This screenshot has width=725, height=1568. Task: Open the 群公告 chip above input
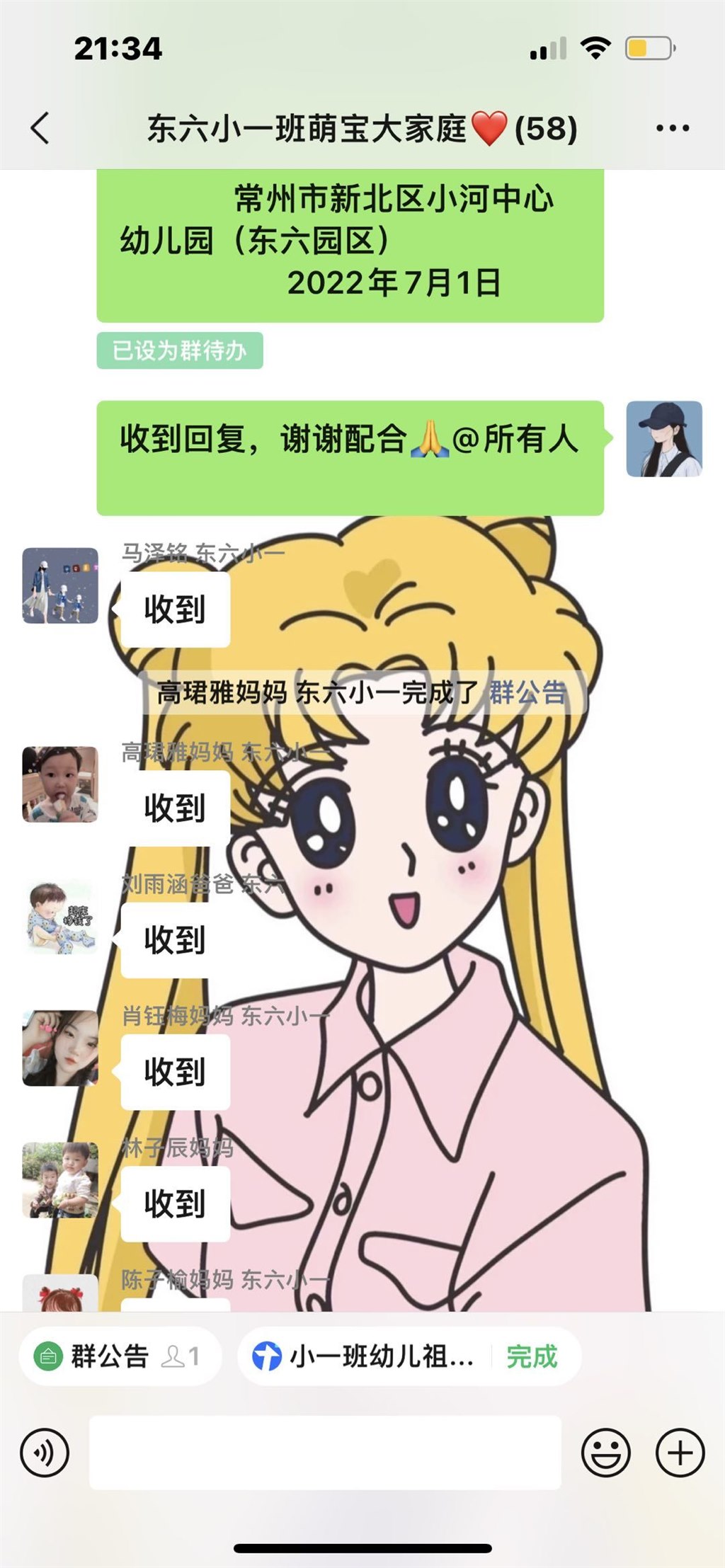(119, 1357)
